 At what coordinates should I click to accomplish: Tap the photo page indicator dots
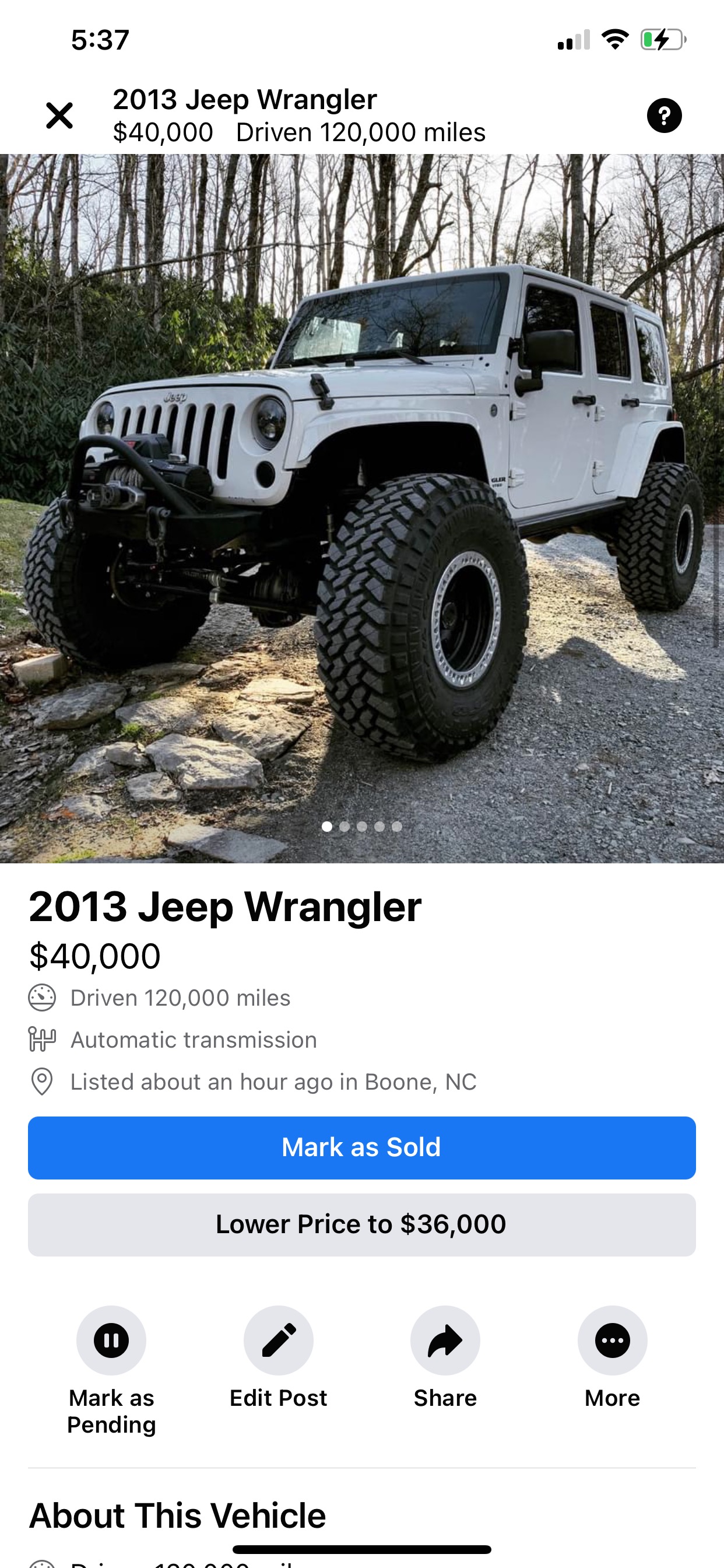[x=362, y=826]
